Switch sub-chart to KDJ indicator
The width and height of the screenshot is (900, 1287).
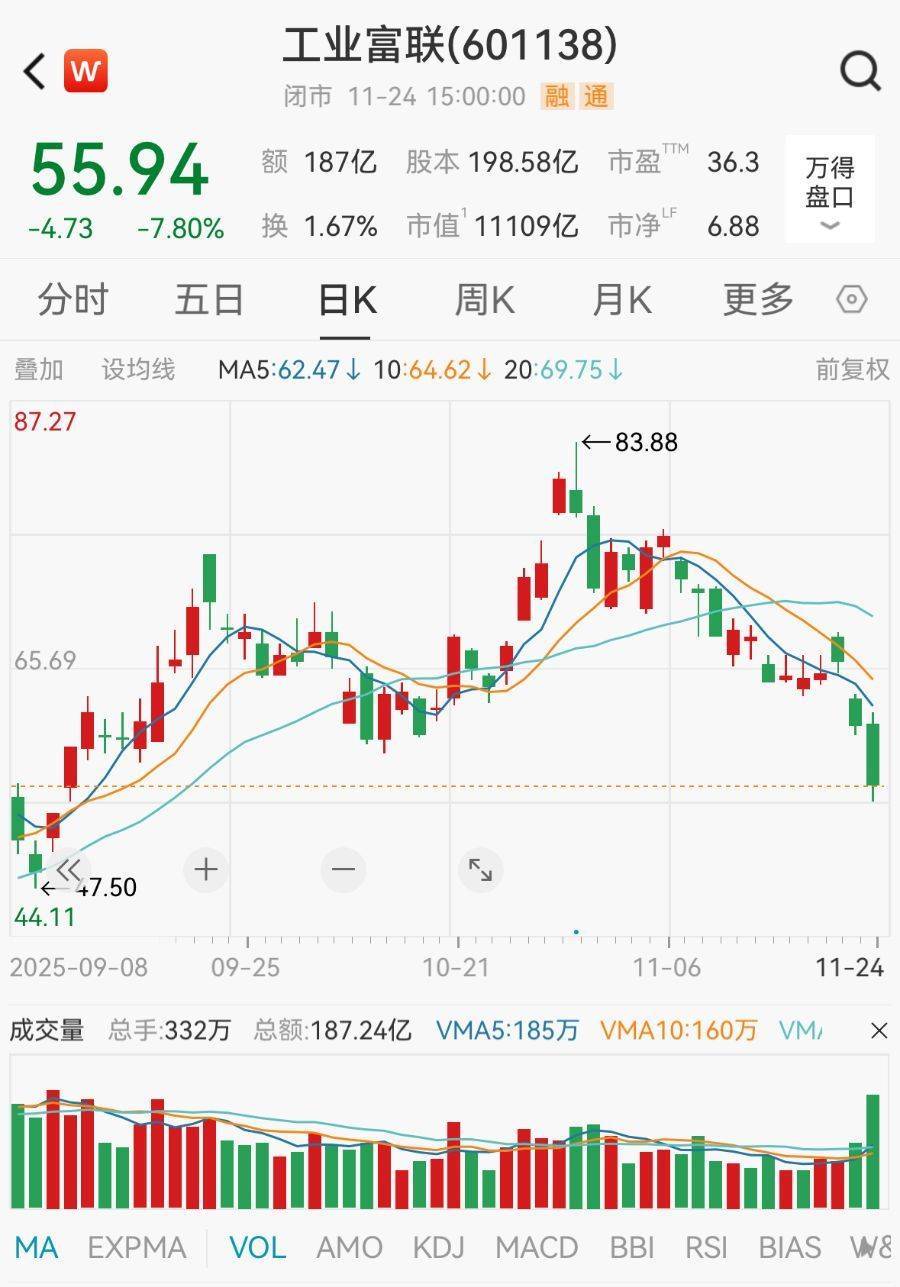click(440, 1248)
